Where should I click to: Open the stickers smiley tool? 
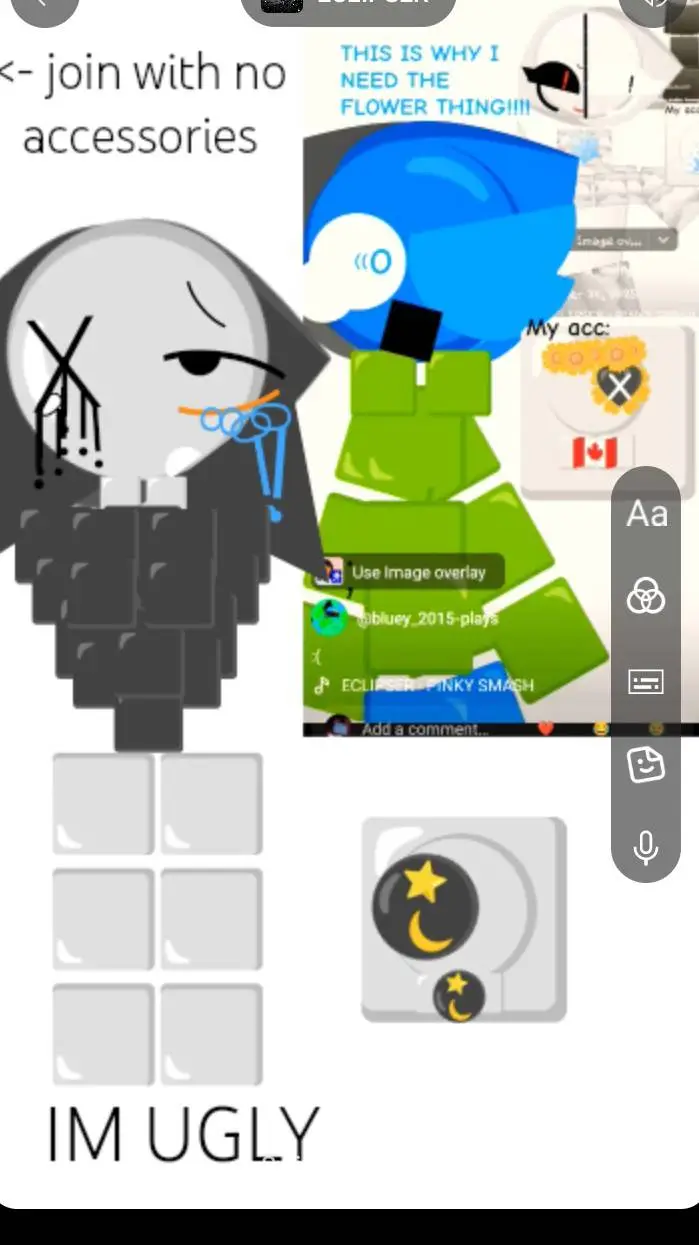tap(646, 765)
